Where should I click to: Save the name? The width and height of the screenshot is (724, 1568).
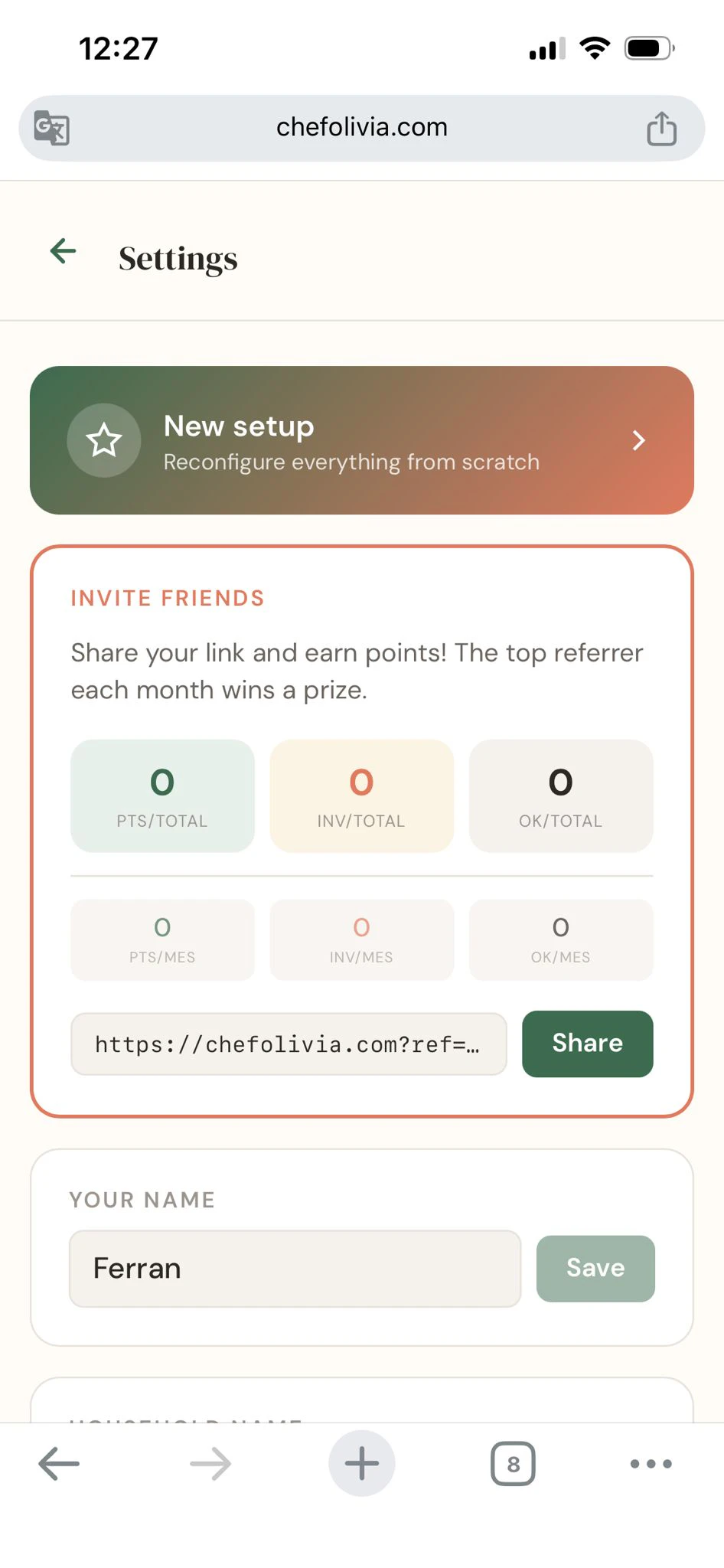[595, 1269]
